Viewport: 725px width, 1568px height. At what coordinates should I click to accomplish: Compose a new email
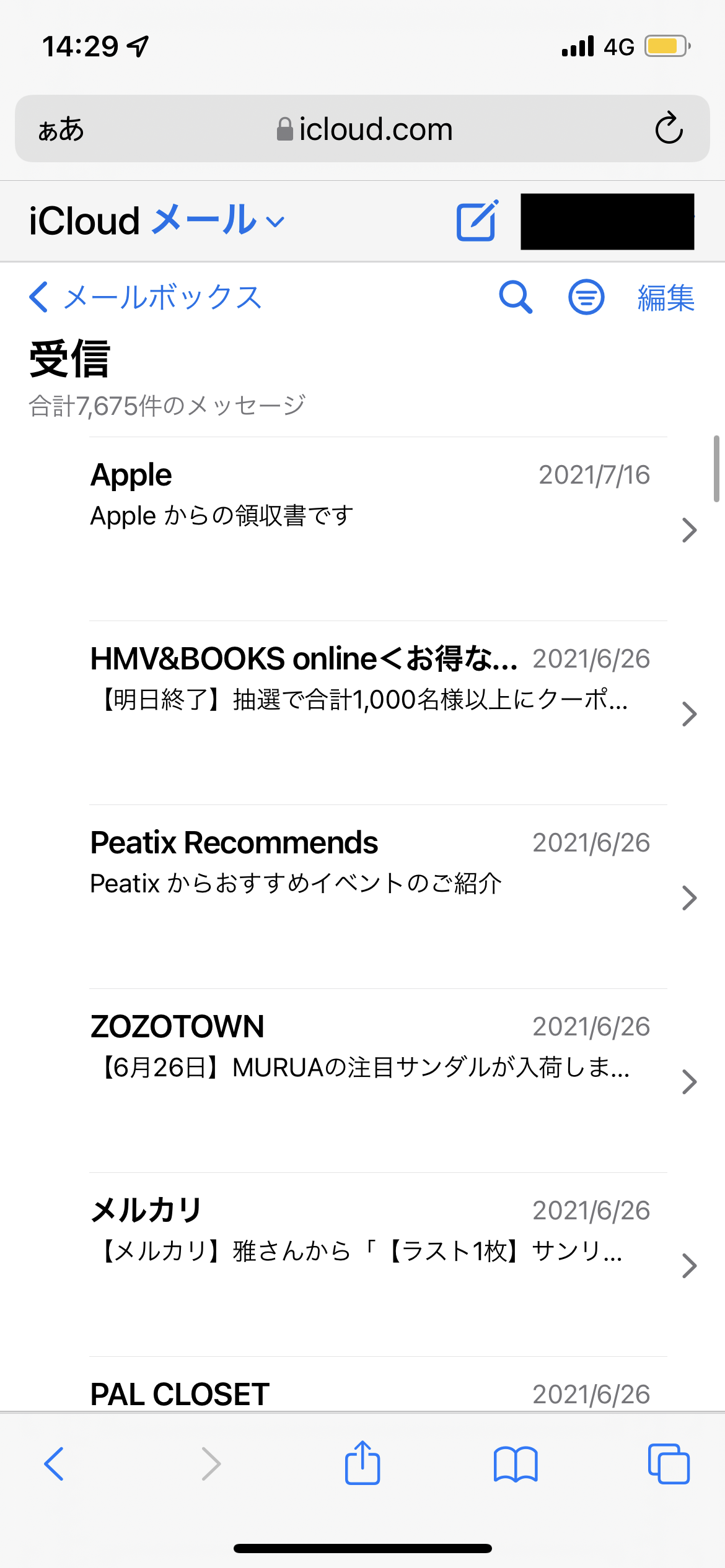coord(476,221)
